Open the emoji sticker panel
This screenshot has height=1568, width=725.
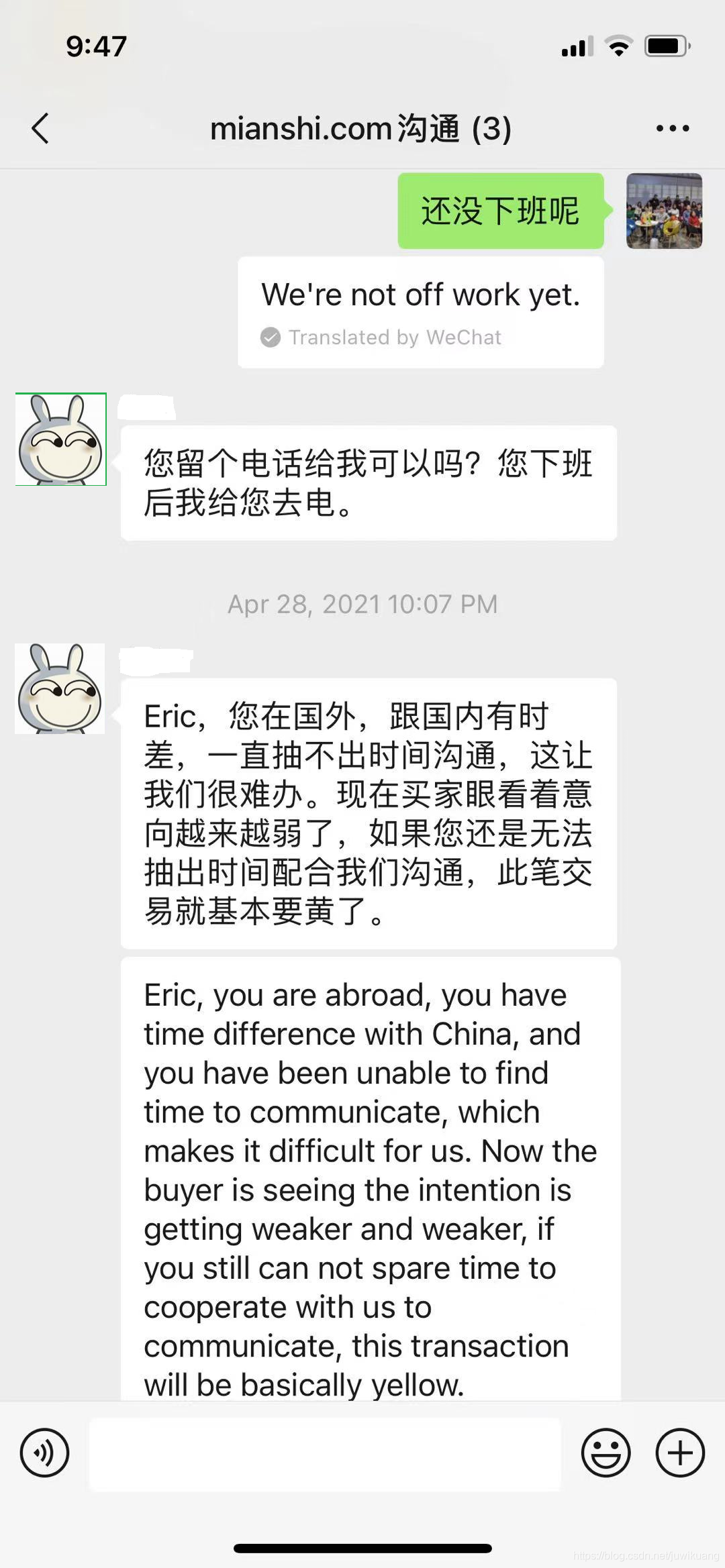pos(606,1453)
